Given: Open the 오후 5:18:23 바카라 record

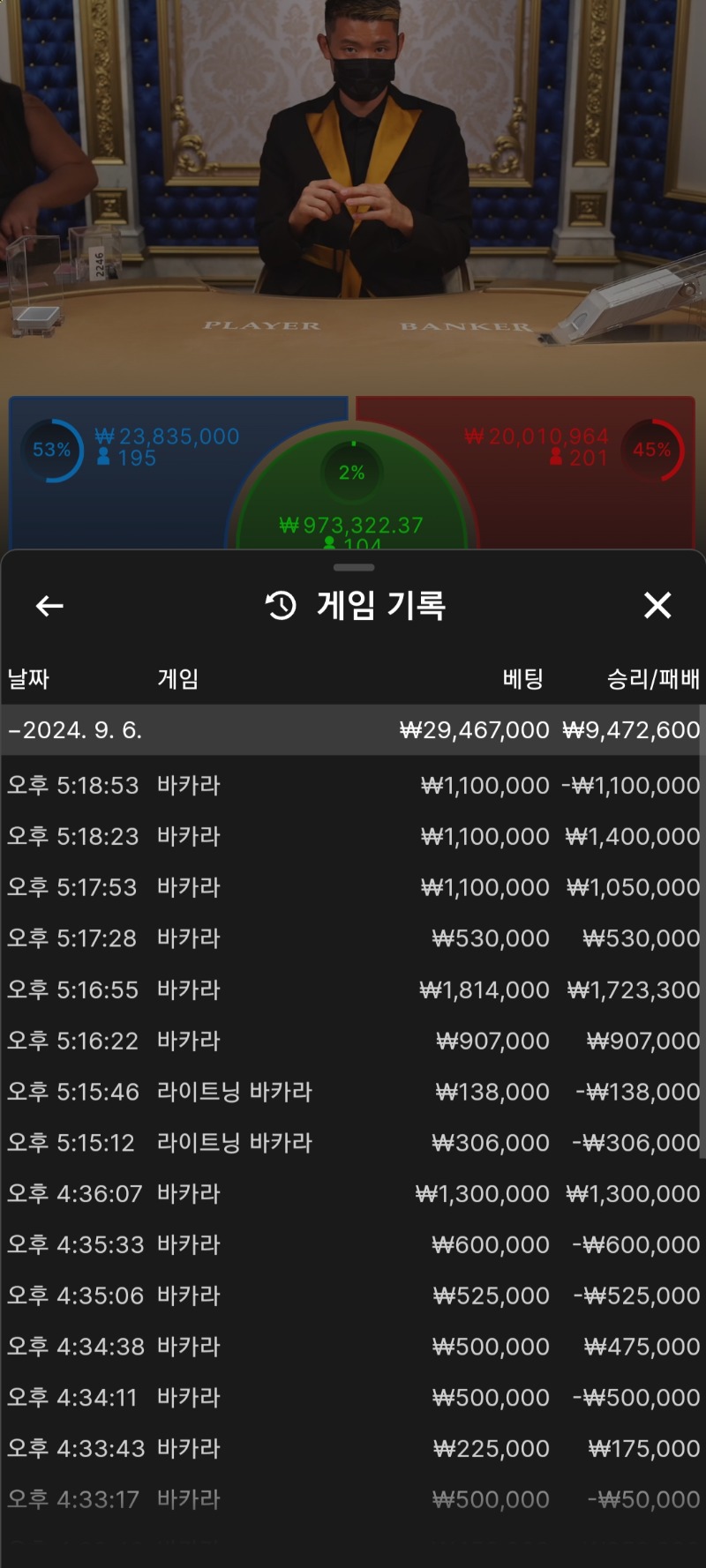Looking at the screenshot, I should [353, 836].
